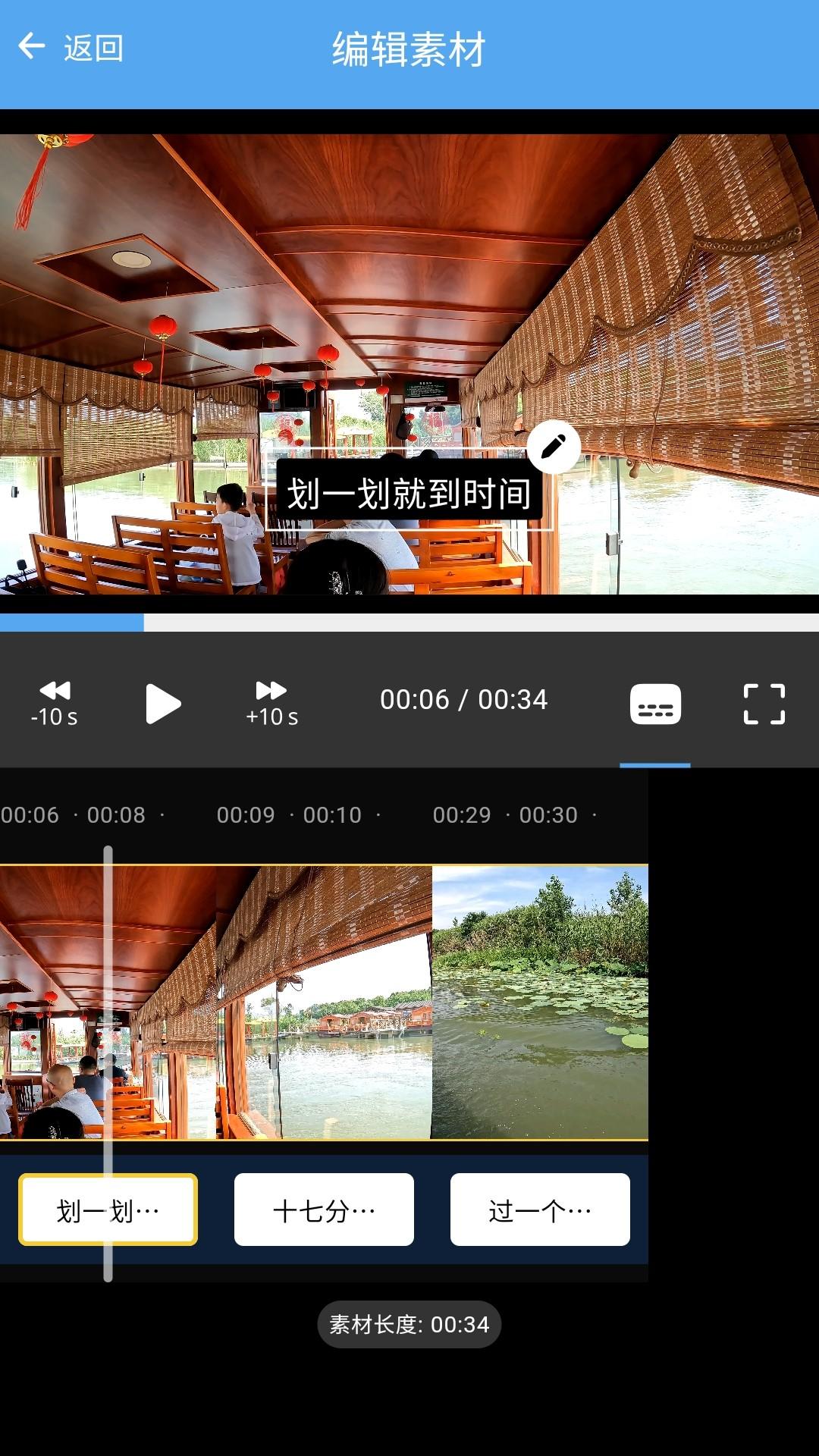Tap the back arrow in the header
The height and width of the screenshot is (1456, 819).
pyautogui.click(x=31, y=45)
